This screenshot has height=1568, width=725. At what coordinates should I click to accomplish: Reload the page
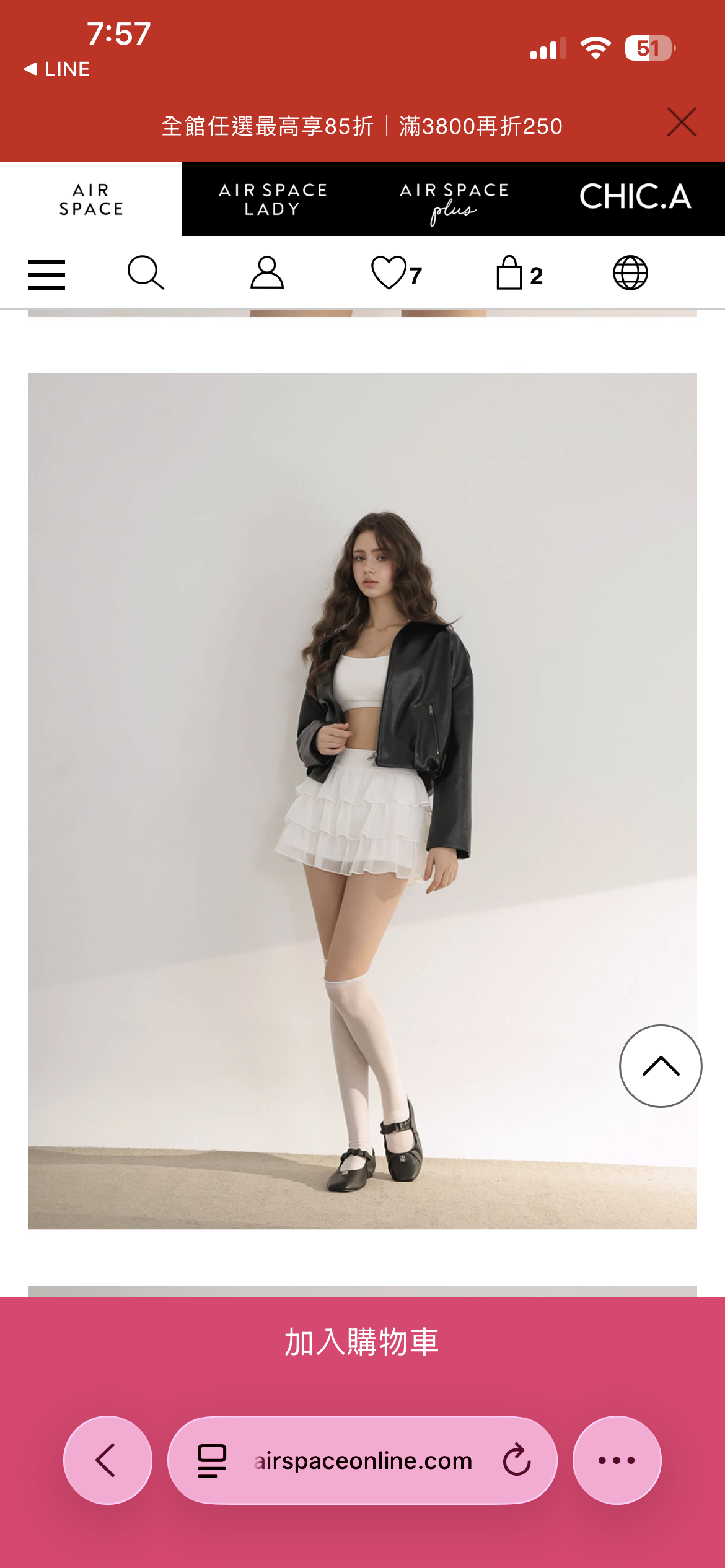tap(516, 1460)
